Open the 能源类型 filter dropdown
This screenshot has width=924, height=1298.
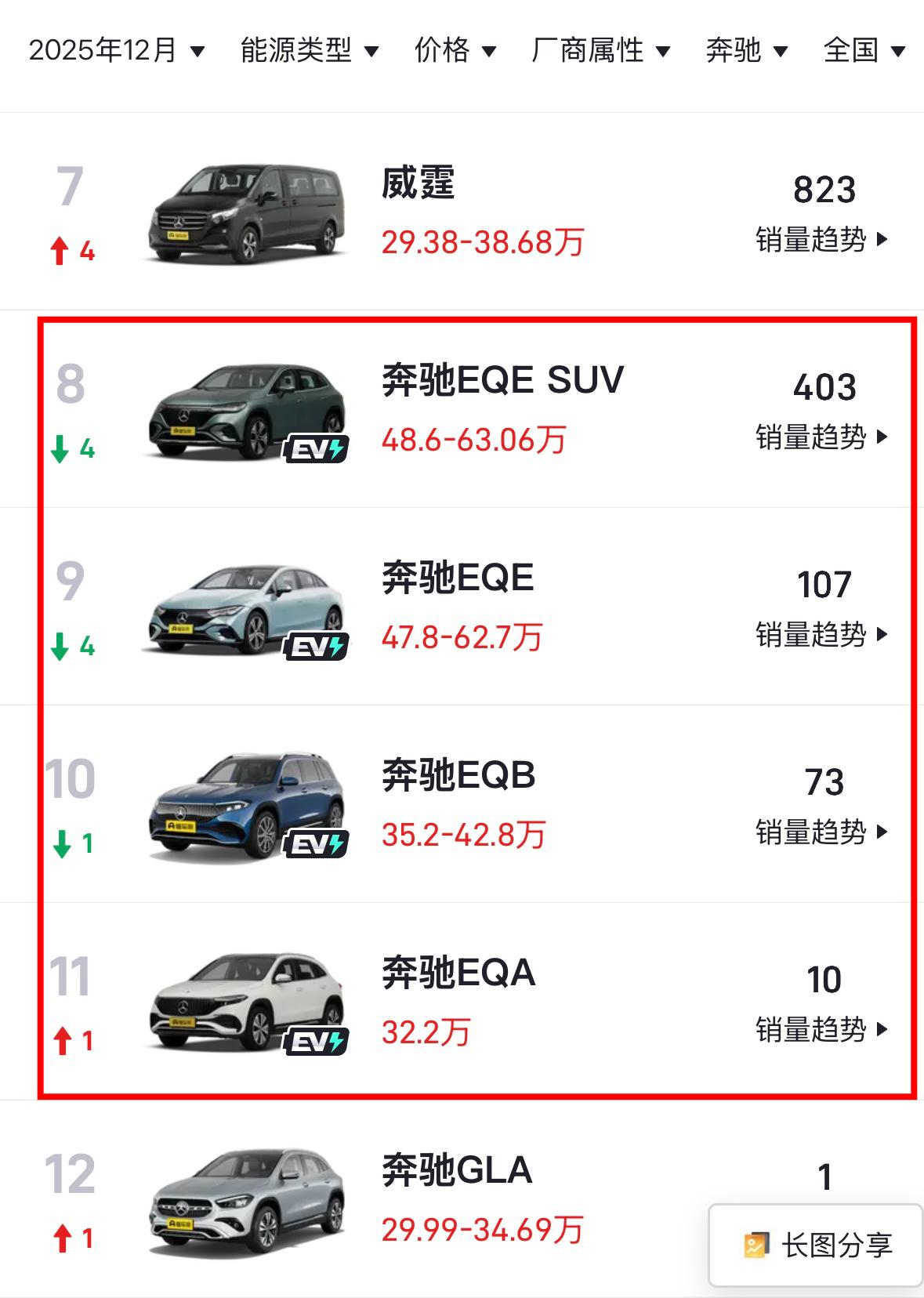308,49
